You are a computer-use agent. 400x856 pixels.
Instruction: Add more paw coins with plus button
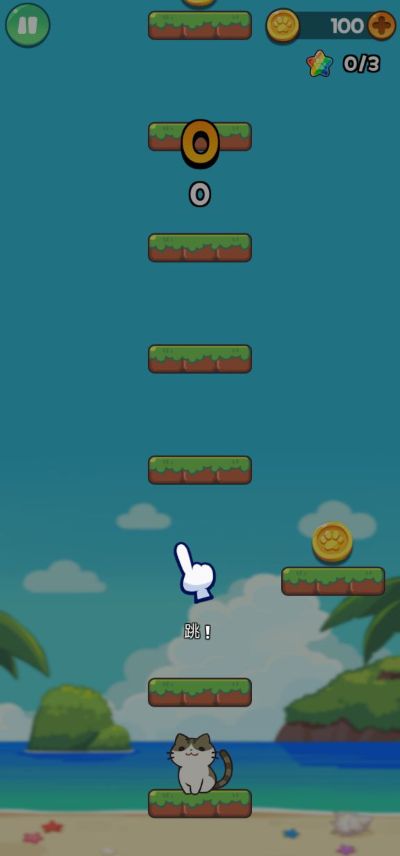point(381,26)
